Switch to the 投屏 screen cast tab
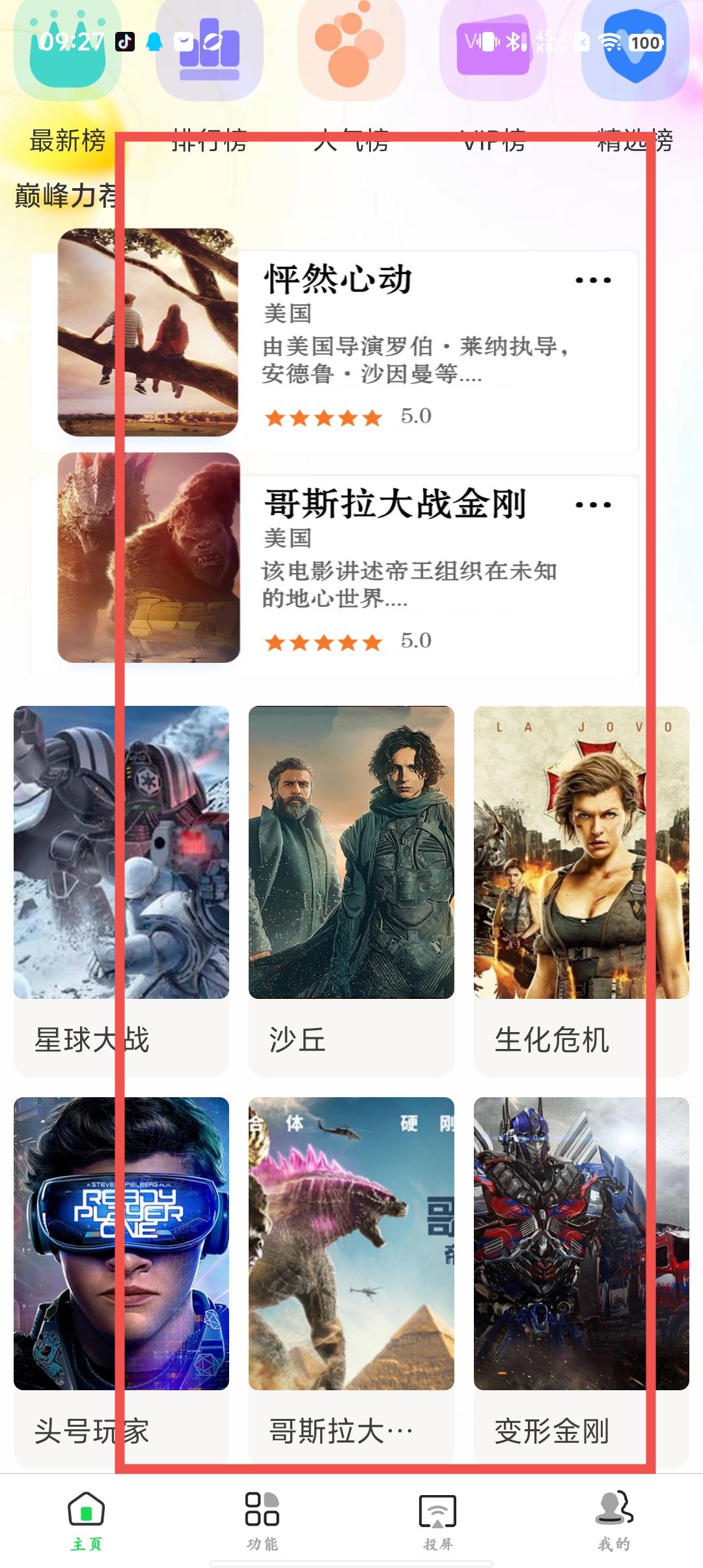Screen dimensions: 703x1568 [438, 1521]
